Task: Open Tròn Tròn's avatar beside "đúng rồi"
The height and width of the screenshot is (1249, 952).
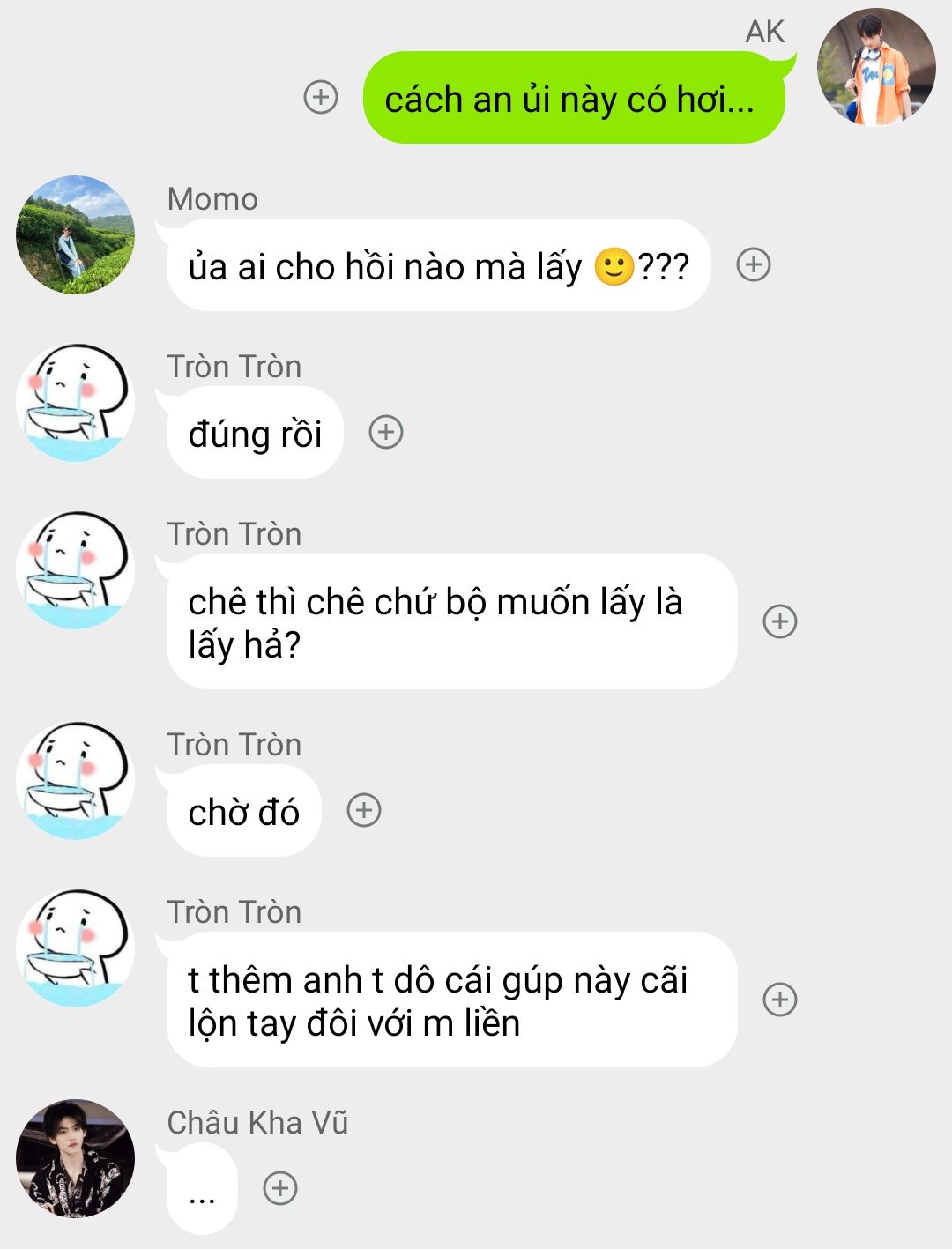Action: pos(76,402)
